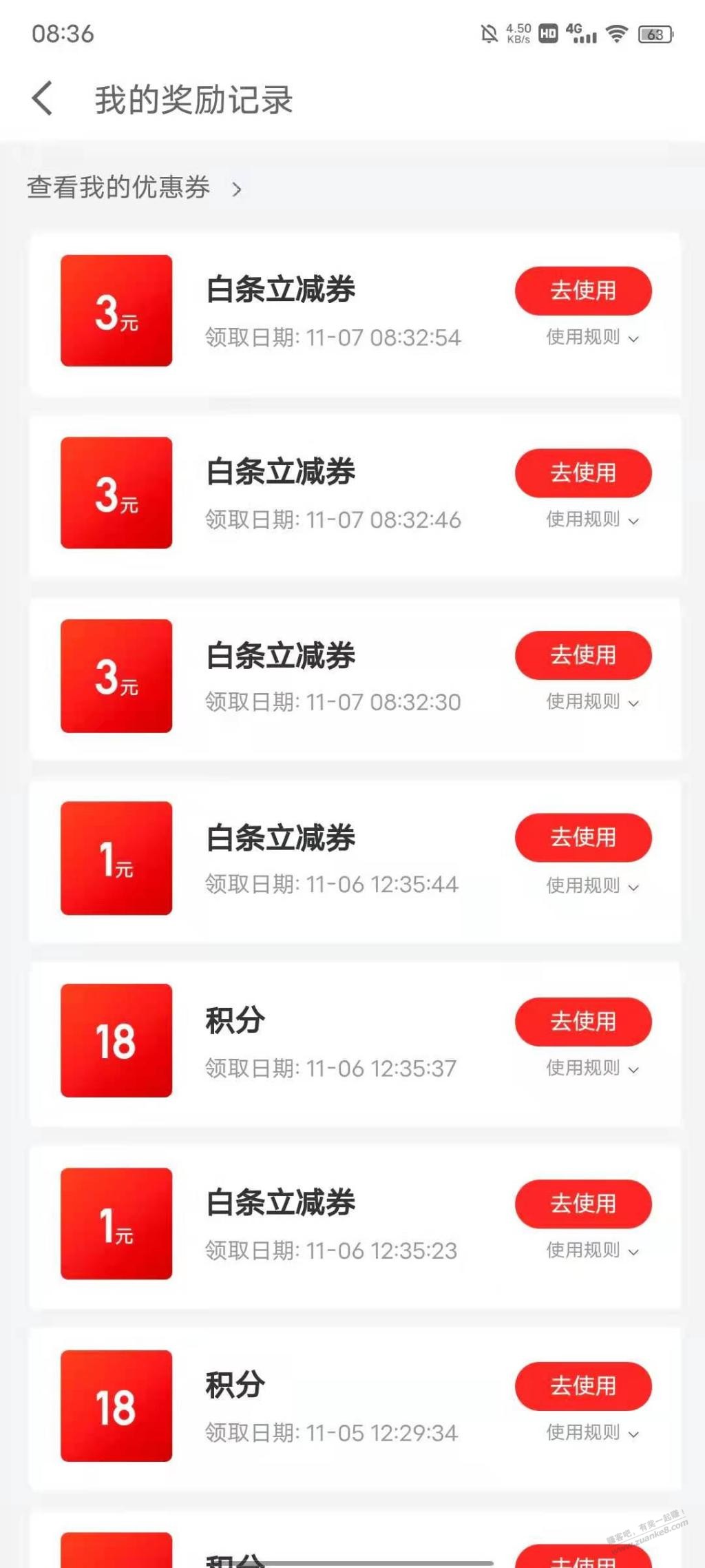
Task: Use the 1元 coupon claimed 12:35:23
Action: (582, 1204)
